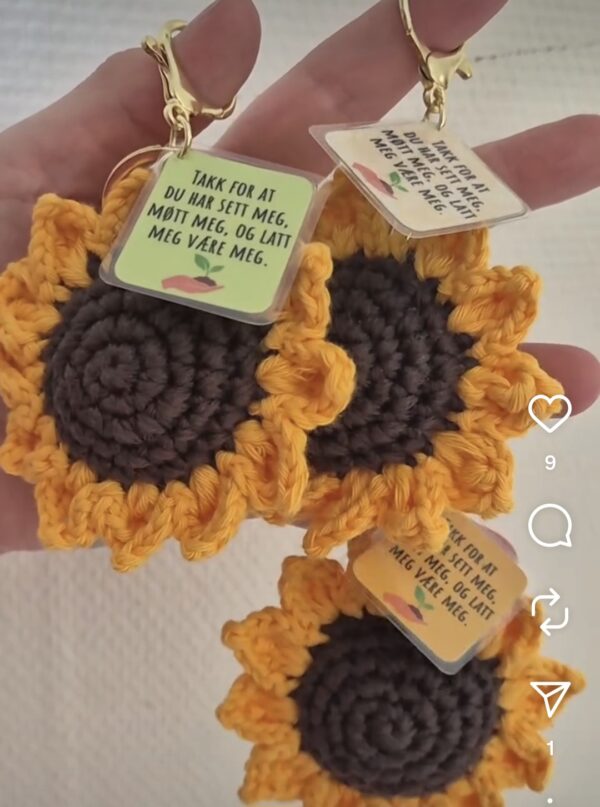
Task: Share this reel via the send icon
Action: pyautogui.click(x=549, y=697)
